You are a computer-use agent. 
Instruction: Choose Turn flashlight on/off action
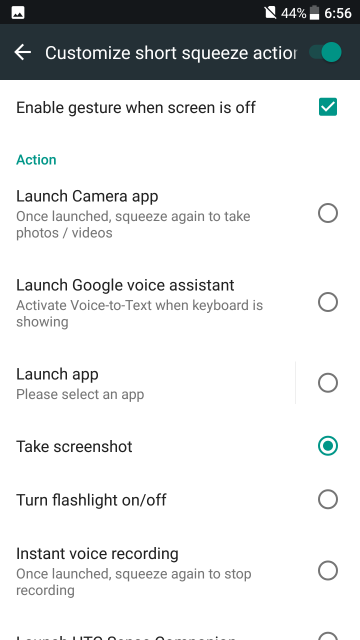[x=180, y=500]
